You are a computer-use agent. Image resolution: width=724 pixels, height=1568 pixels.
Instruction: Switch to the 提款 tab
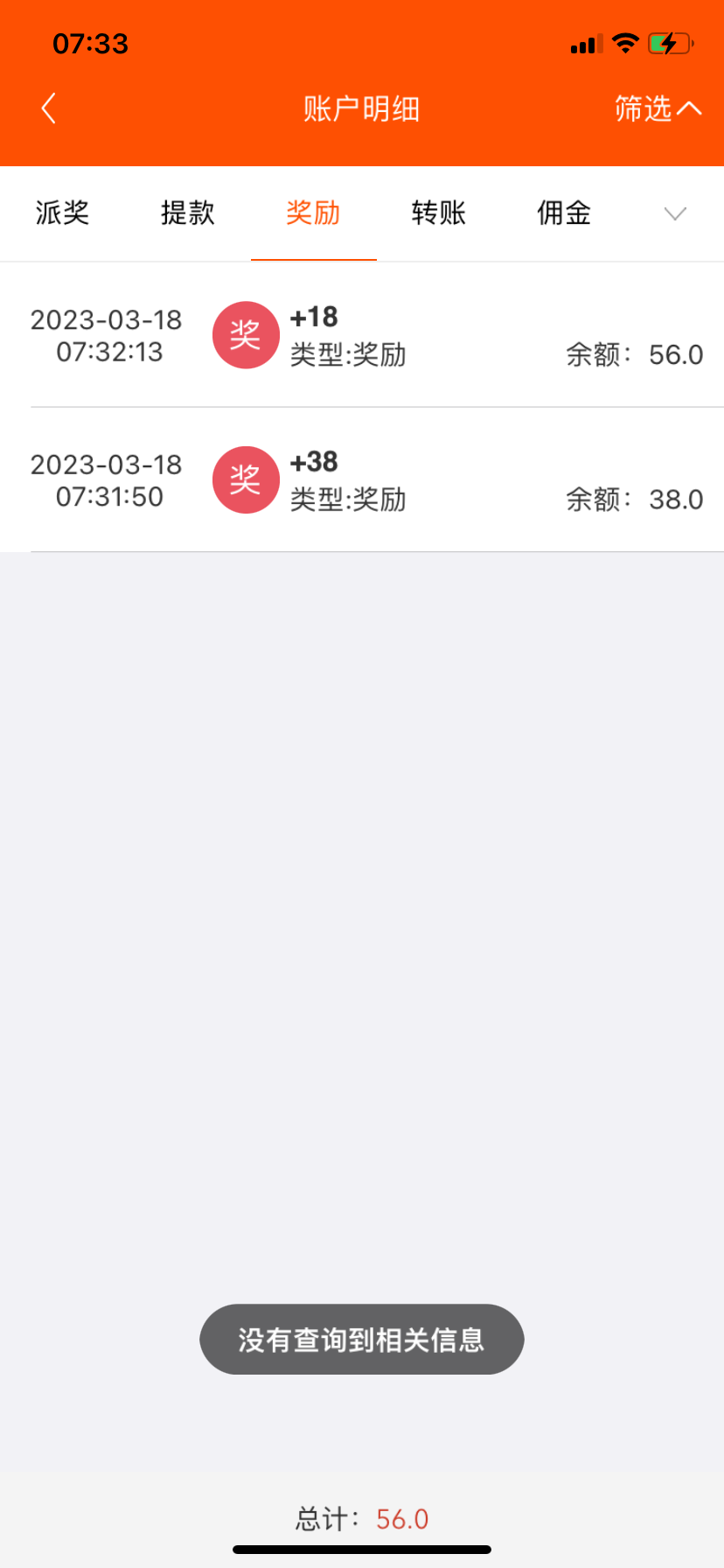[x=188, y=213]
